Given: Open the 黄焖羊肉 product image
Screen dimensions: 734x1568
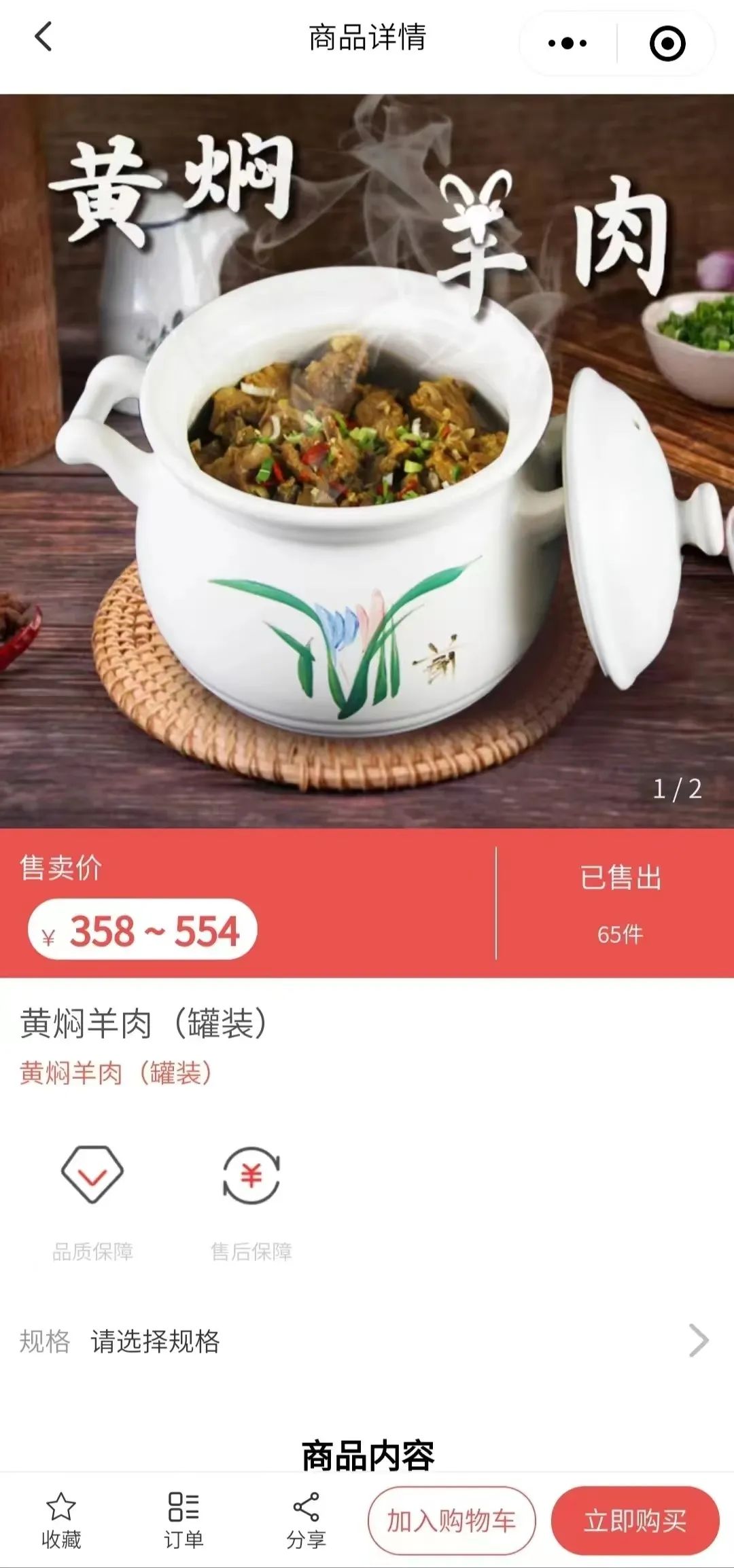Looking at the screenshot, I should pyautogui.click(x=367, y=461).
